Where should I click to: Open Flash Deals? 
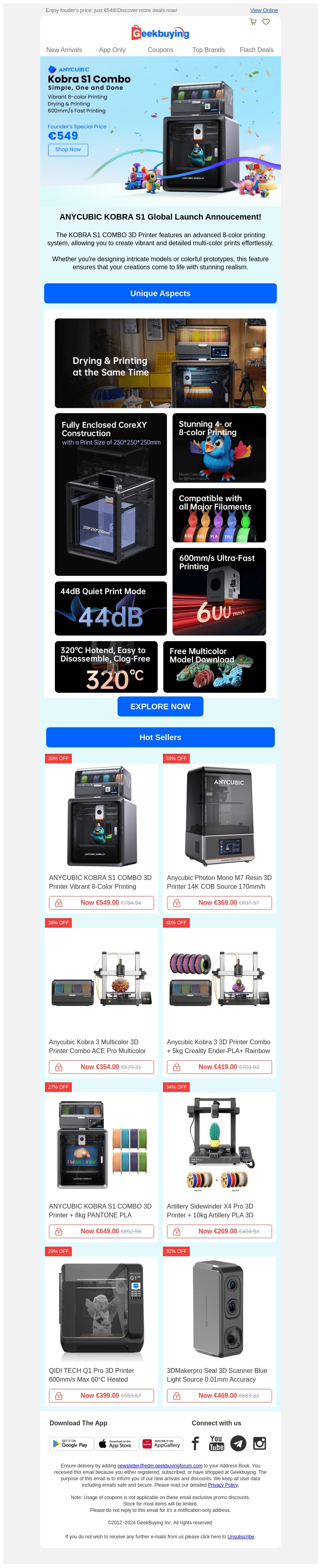pyautogui.click(x=256, y=50)
